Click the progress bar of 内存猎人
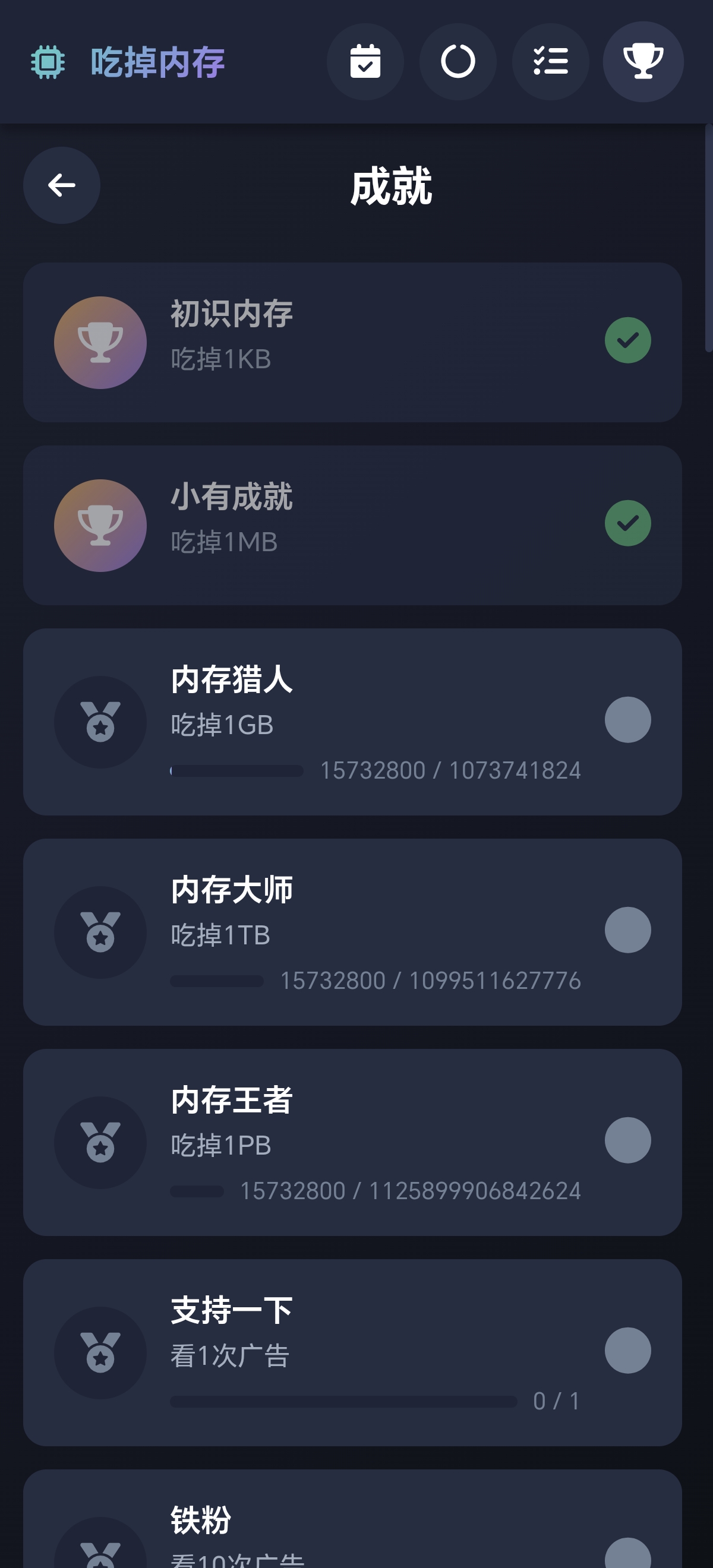 pos(238,769)
